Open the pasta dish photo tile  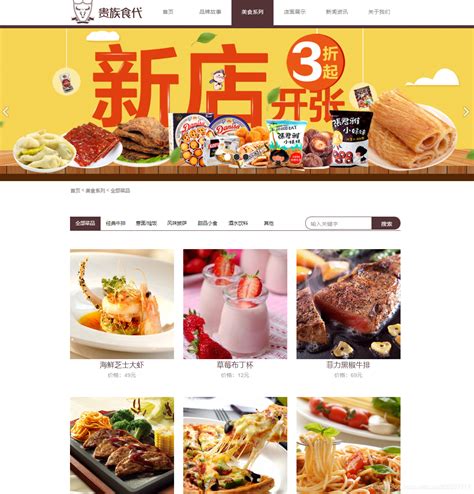(x=348, y=445)
